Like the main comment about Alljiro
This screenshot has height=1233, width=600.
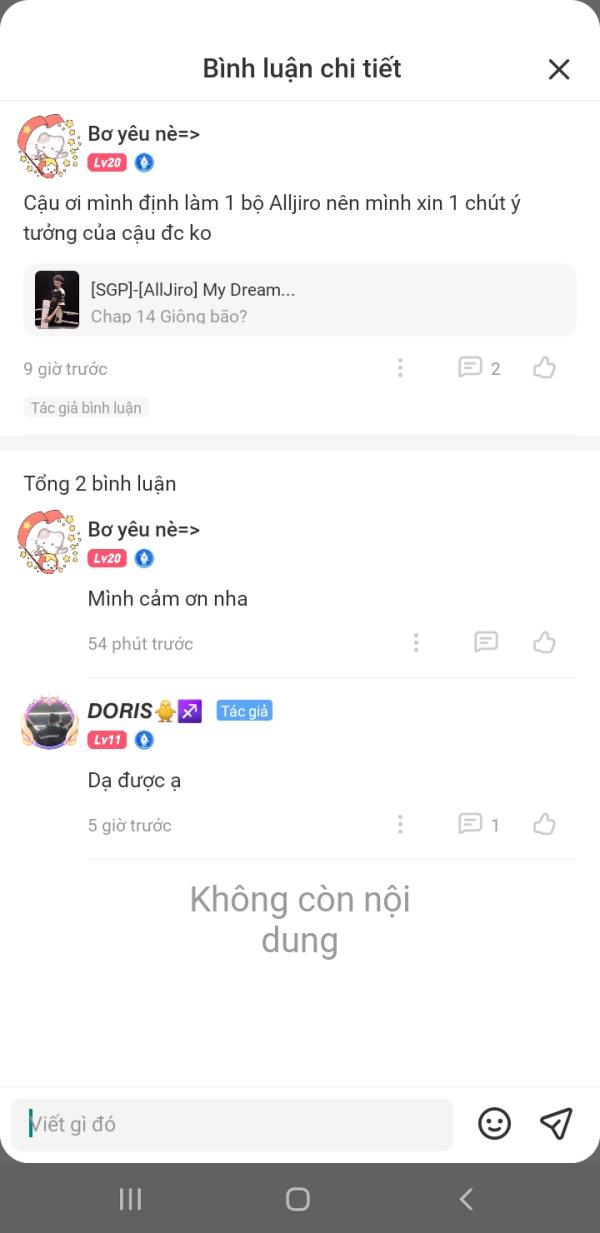(x=544, y=368)
